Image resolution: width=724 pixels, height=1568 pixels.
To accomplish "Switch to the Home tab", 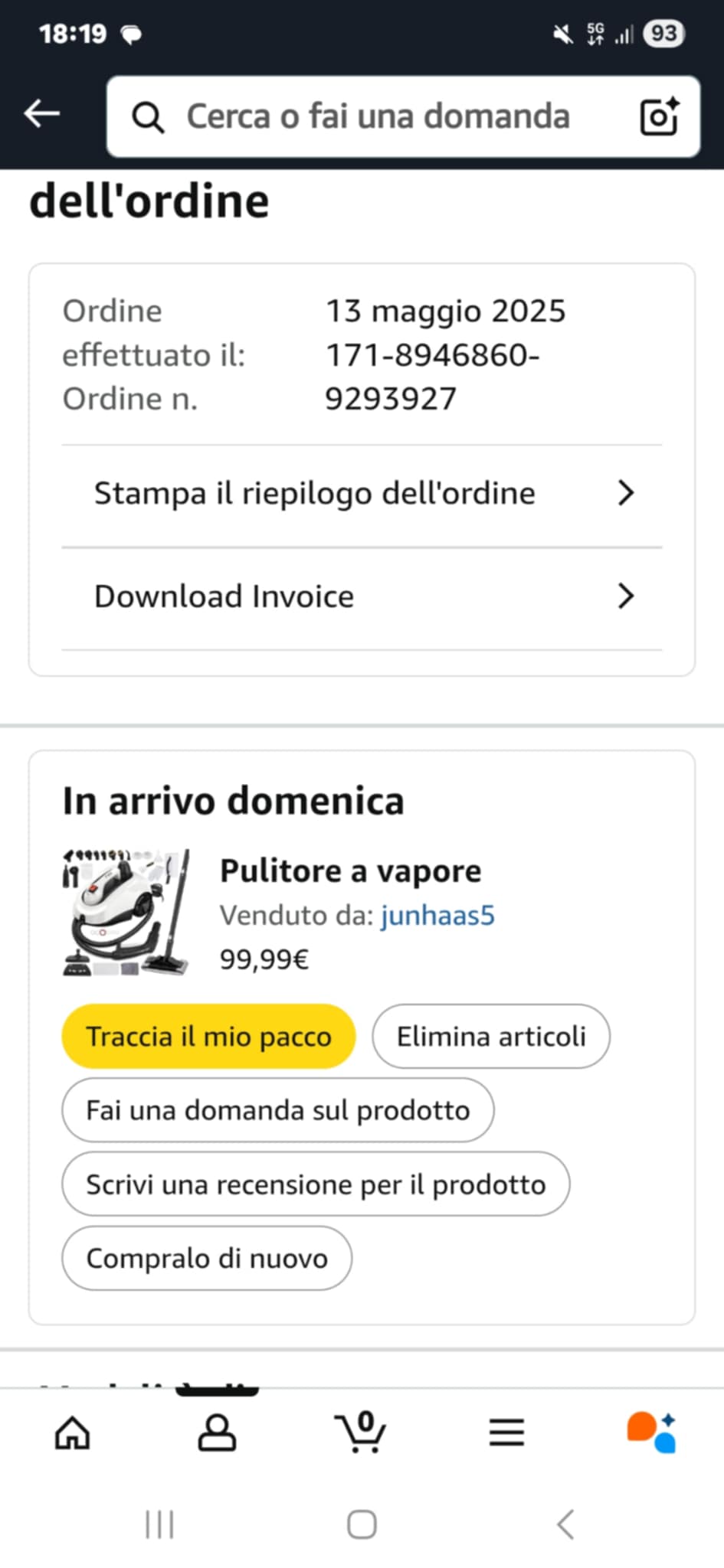I will click(73, 1432).
